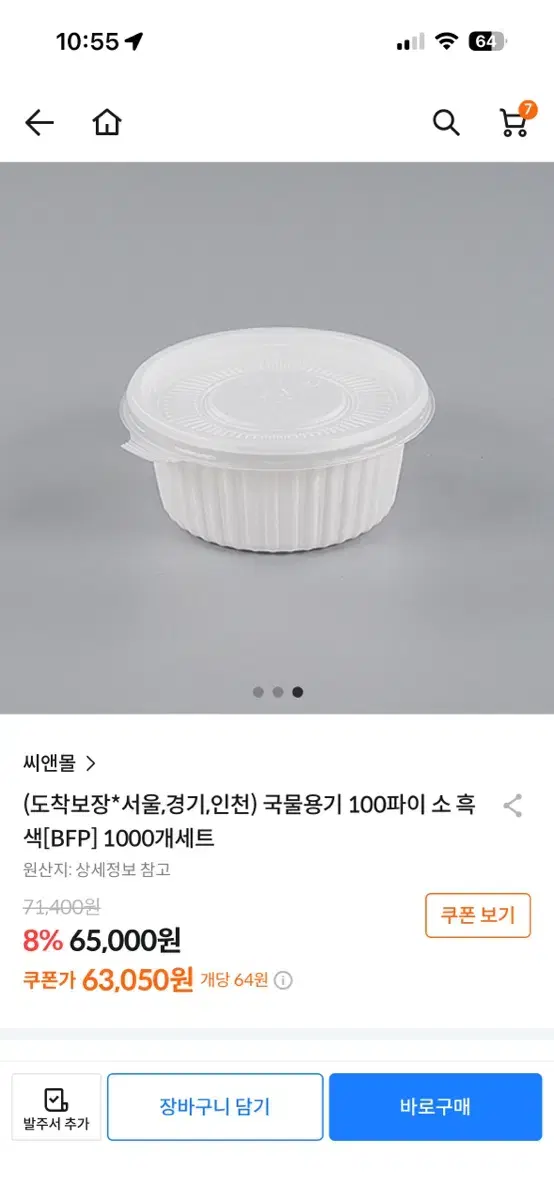This screenshot has width=554, height=1200.
Task: Tap 발주서 추가
Action: 56,1107
